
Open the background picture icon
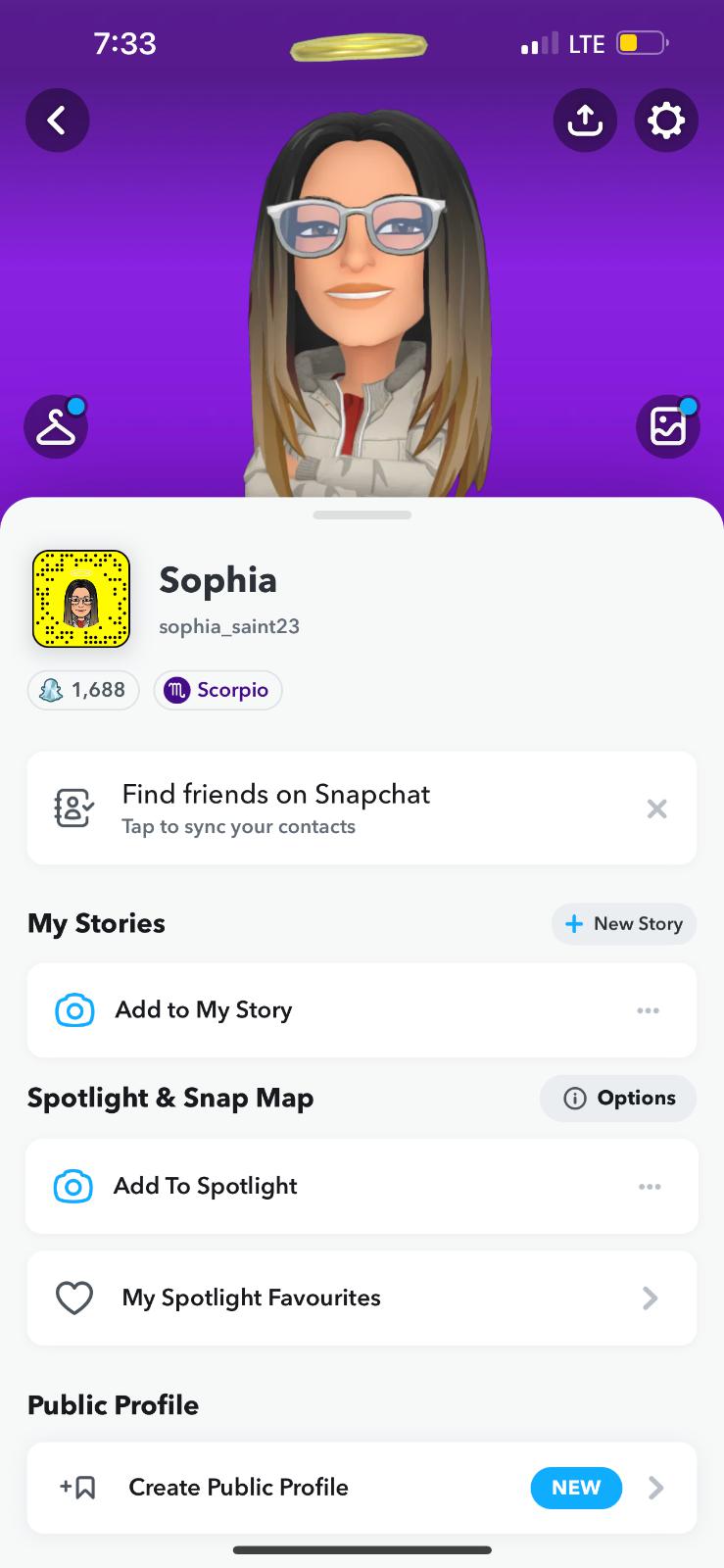667,427
